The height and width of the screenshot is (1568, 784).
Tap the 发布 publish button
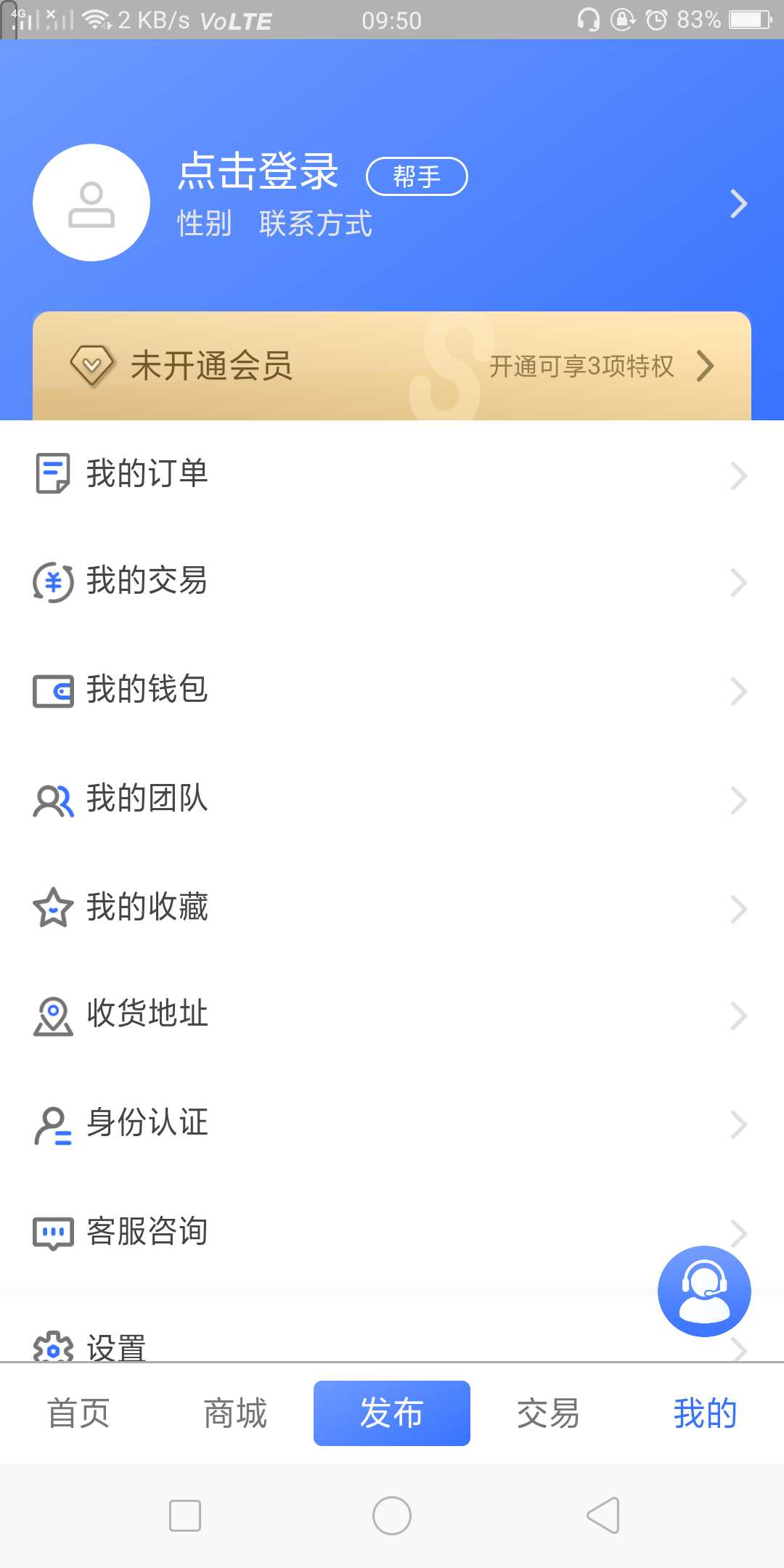pos(392,1413)
